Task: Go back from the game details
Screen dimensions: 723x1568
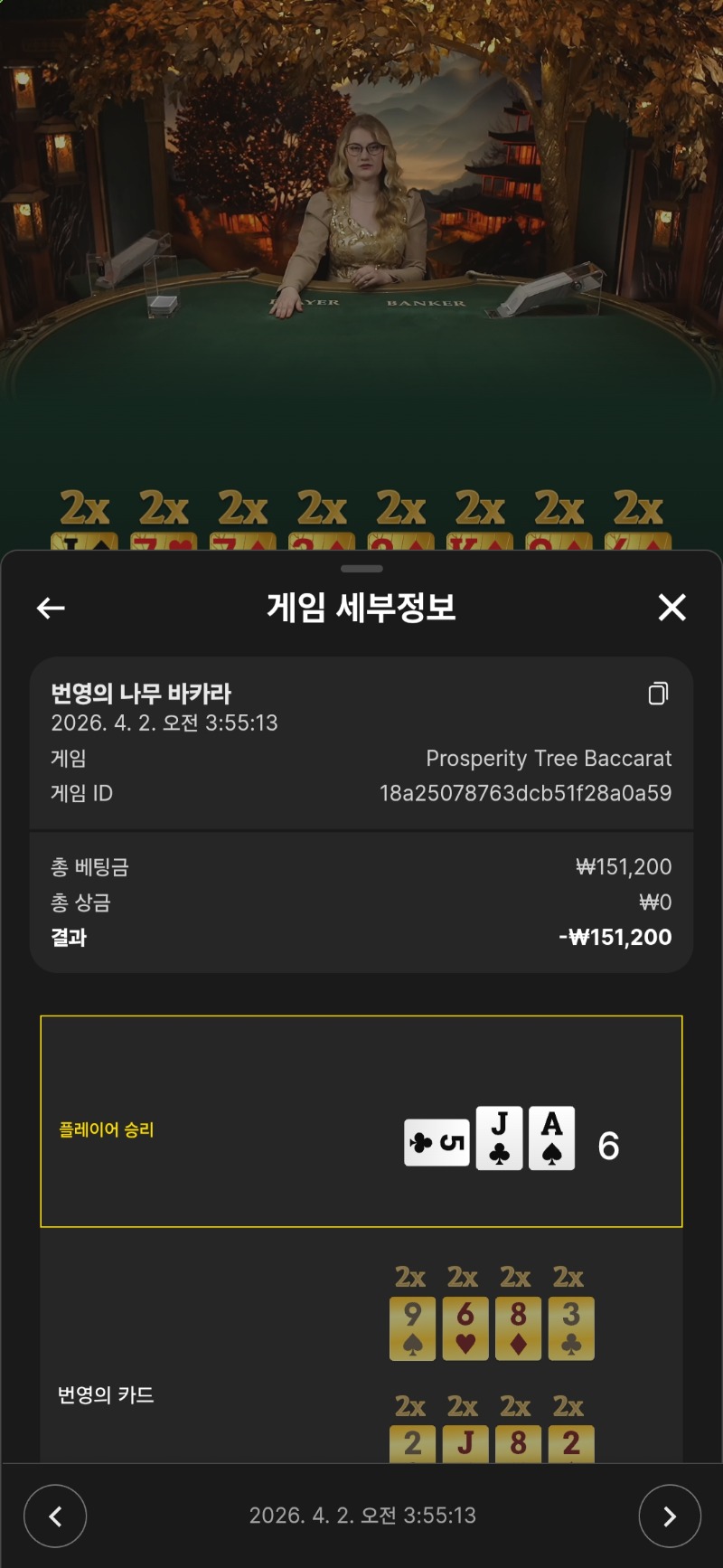Action: [51, 609]
